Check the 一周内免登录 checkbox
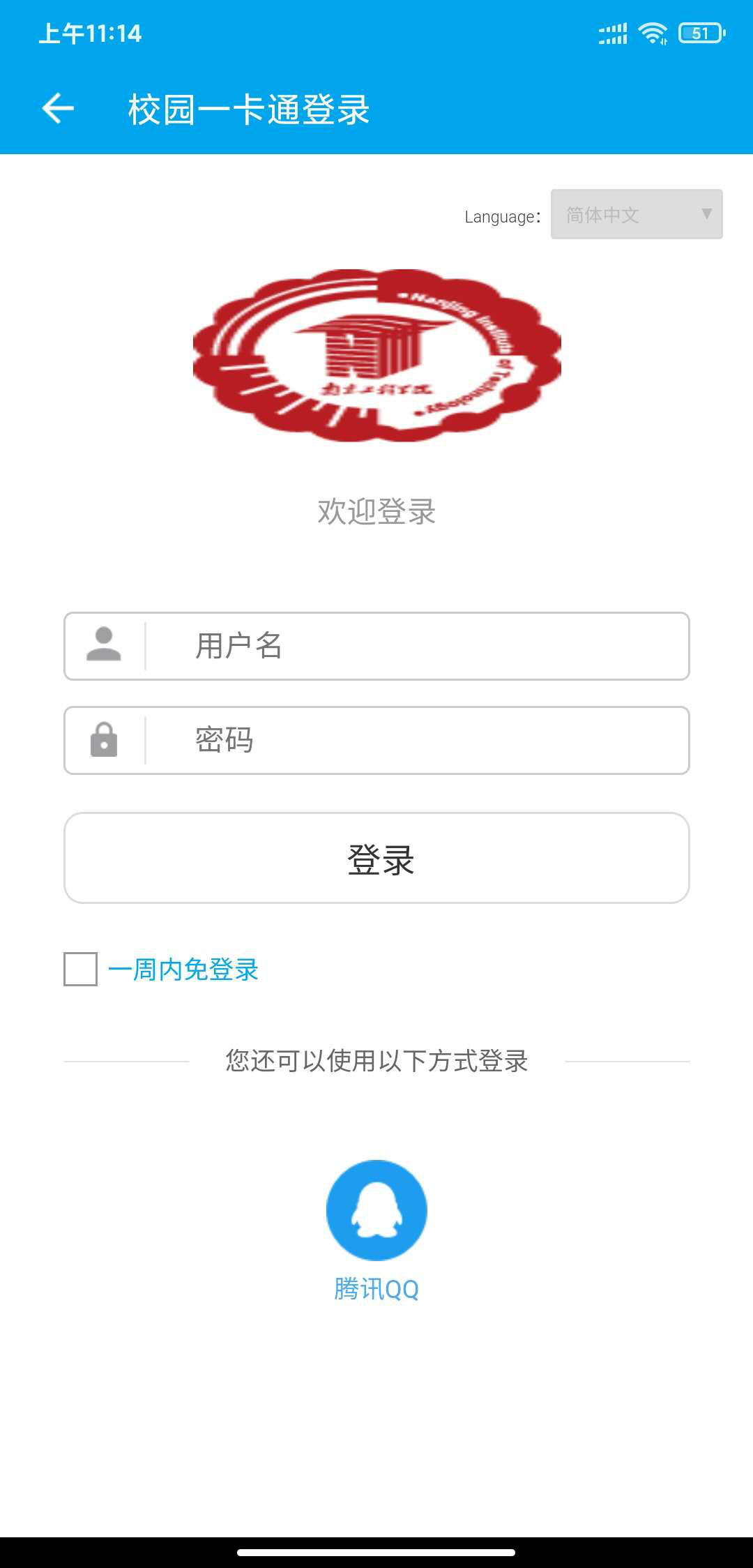This screenshot has height=1568, width=753. [81, 969]
